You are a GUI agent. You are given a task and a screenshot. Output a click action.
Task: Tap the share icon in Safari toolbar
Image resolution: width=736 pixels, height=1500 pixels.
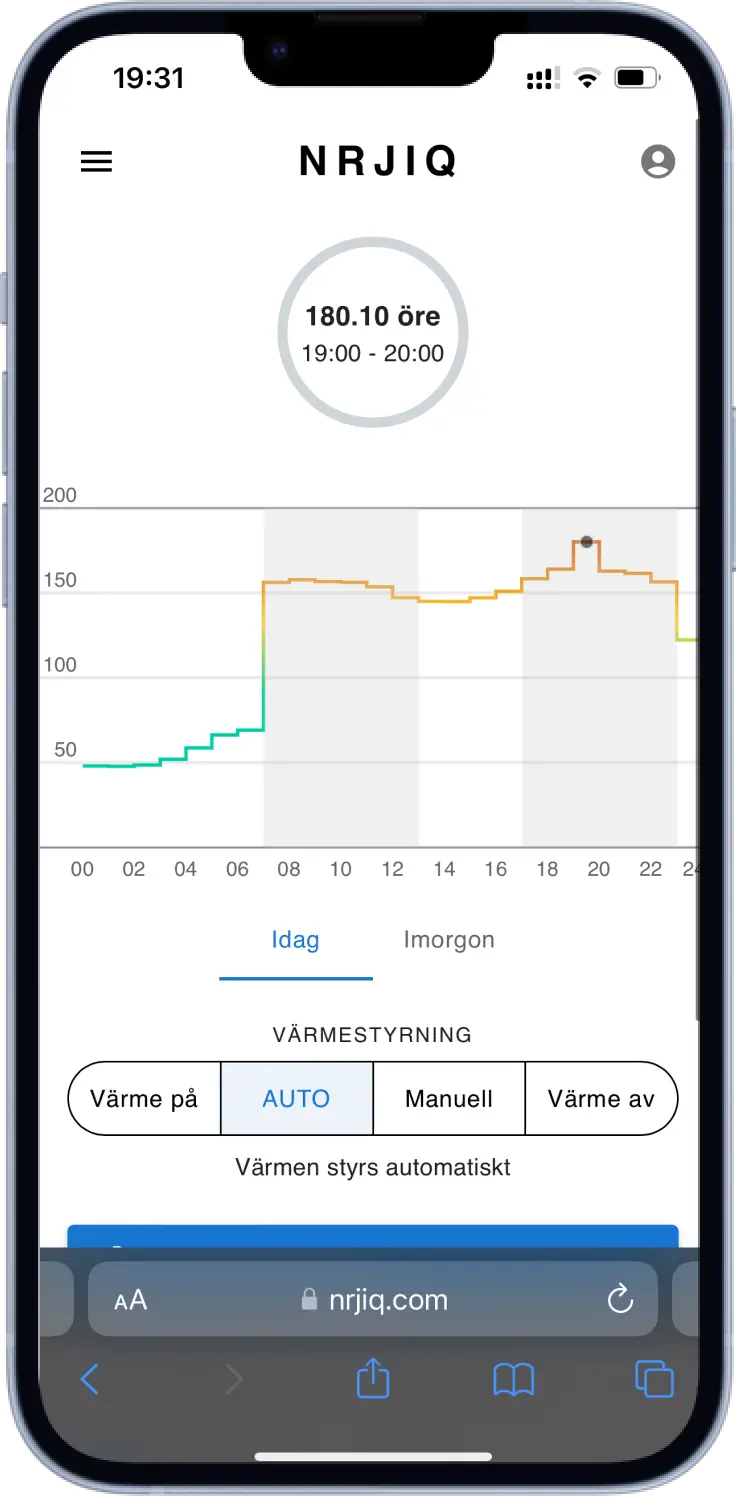(x=372, y=1378)
